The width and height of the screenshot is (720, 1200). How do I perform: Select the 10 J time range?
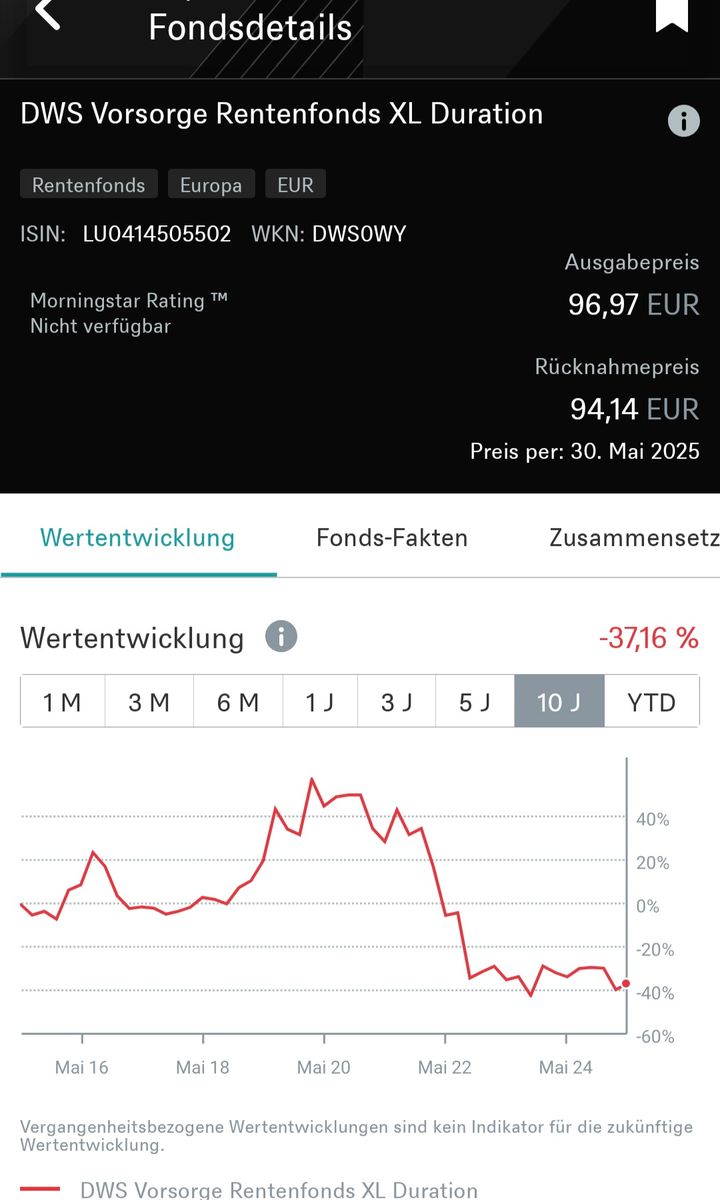tap(559, 702)
